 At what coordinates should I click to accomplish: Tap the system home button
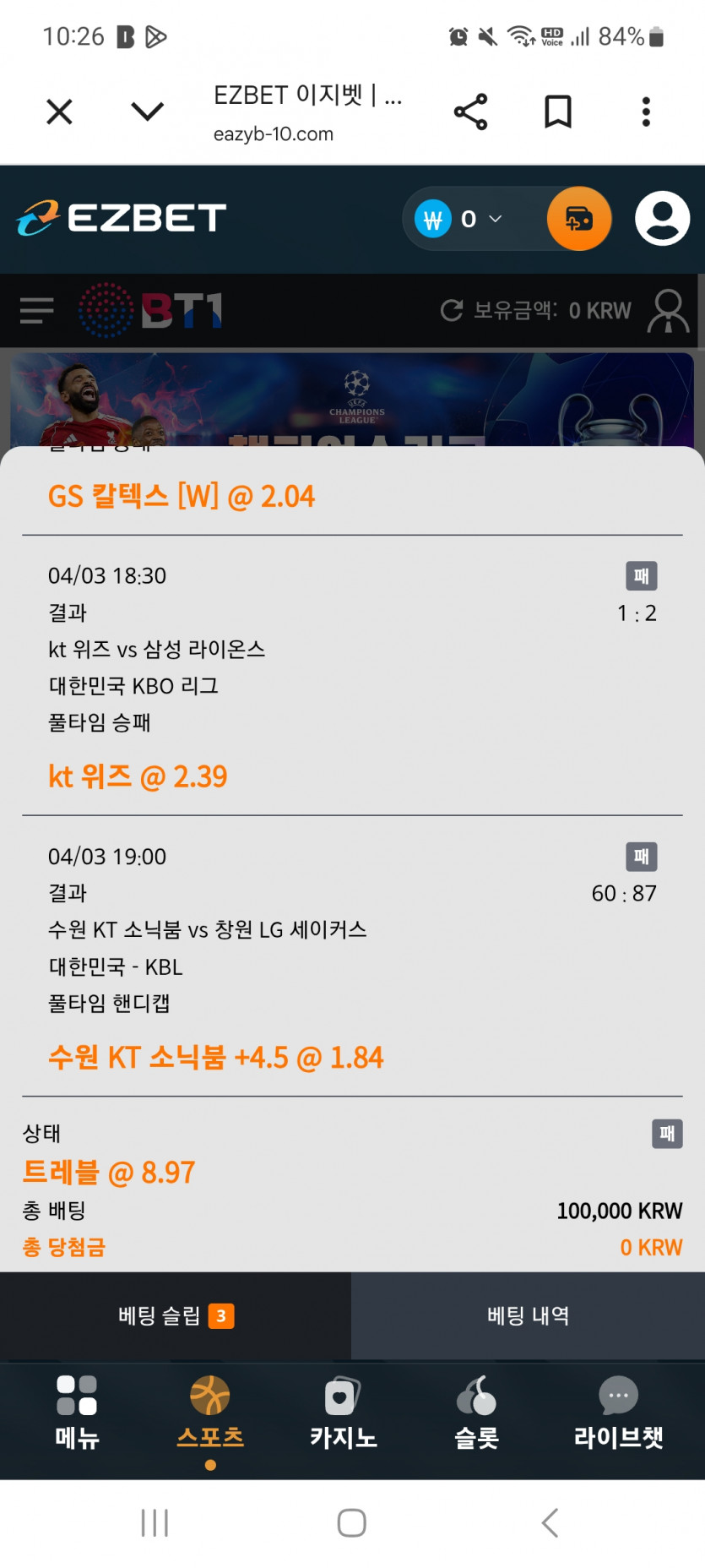point(352,1523)
